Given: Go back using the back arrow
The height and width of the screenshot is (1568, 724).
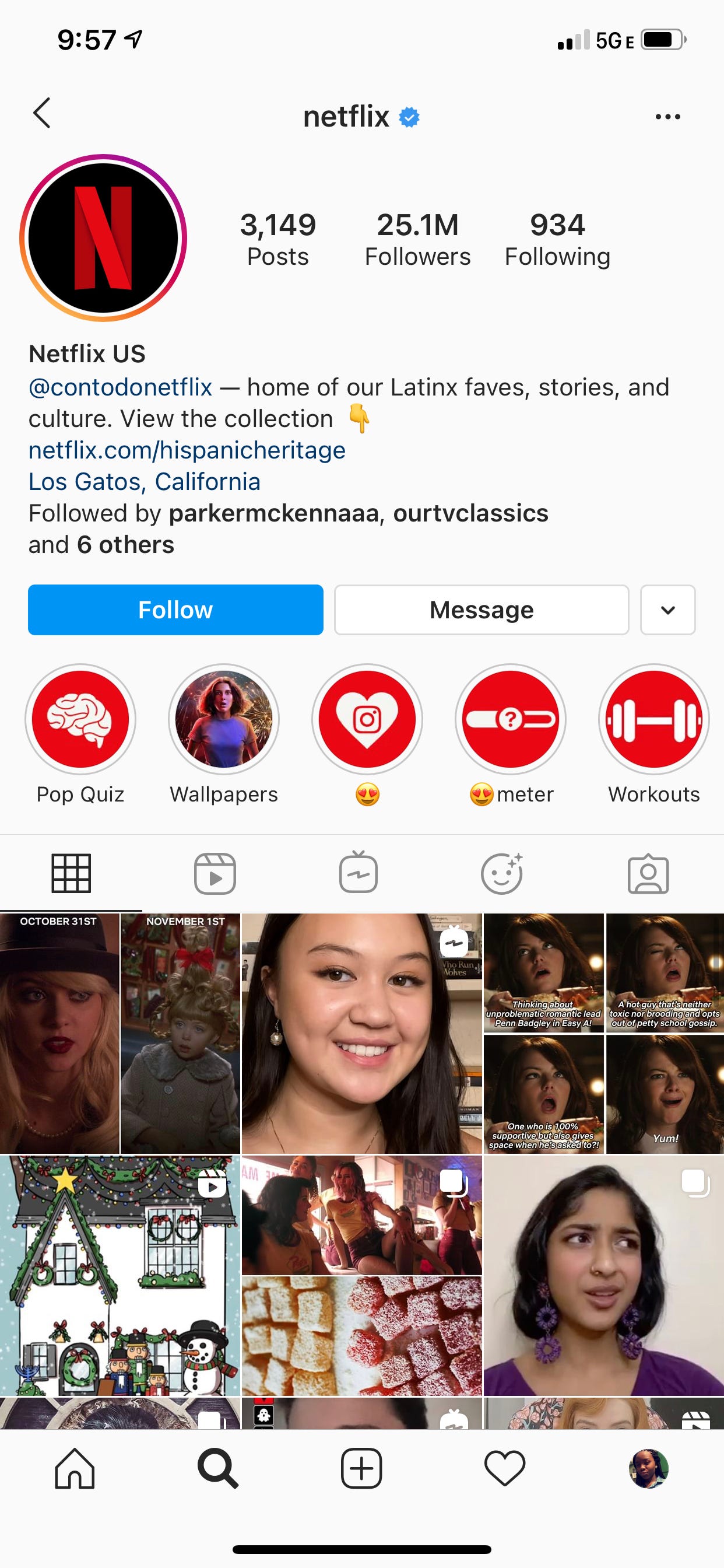Looking at the screenshot, I should coord(41,114).
